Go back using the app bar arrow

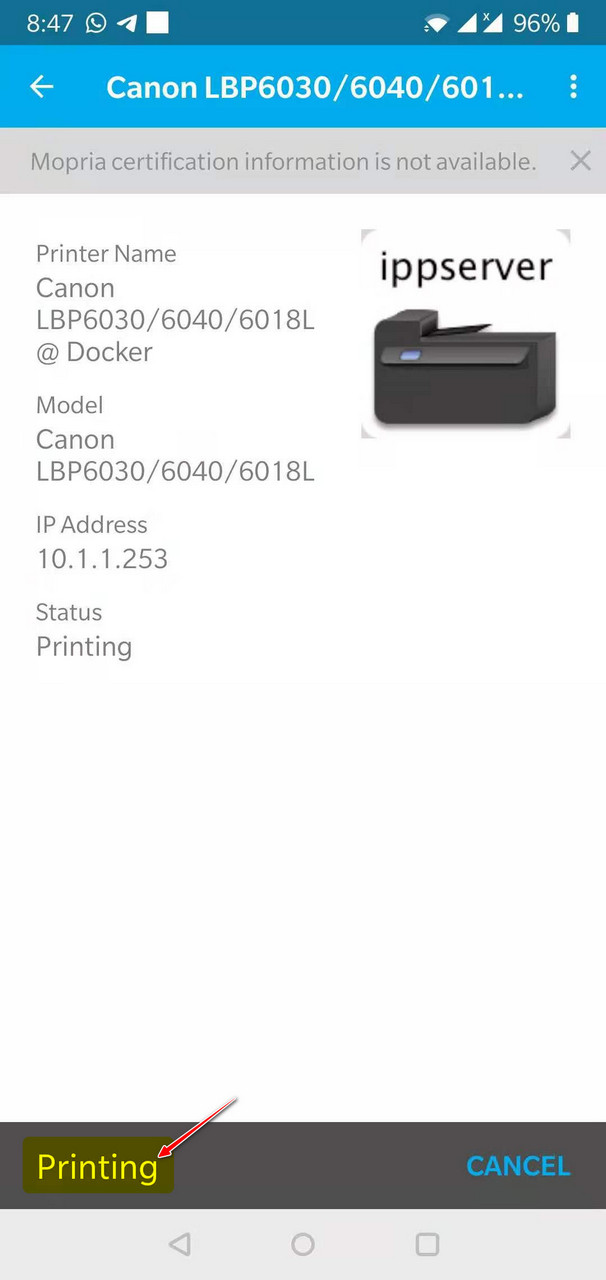[41, 87]
